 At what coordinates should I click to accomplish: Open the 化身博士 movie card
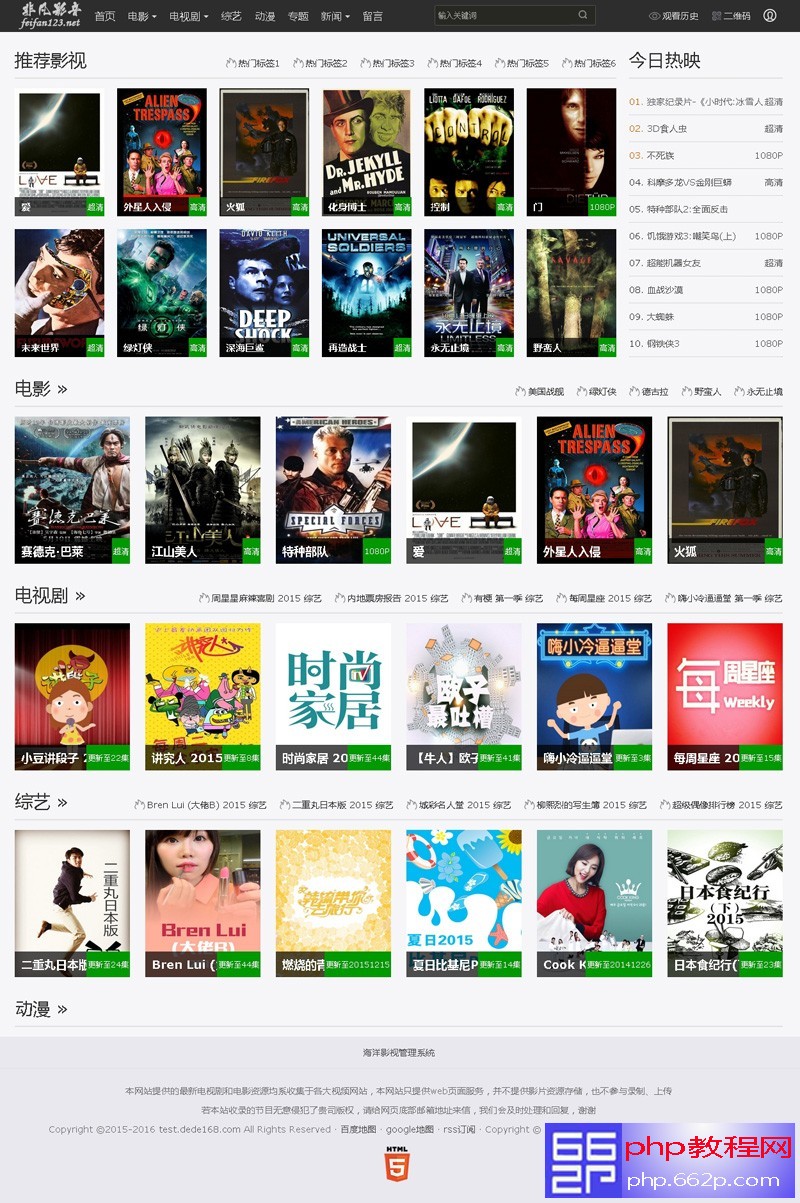[x=366, y=150]
